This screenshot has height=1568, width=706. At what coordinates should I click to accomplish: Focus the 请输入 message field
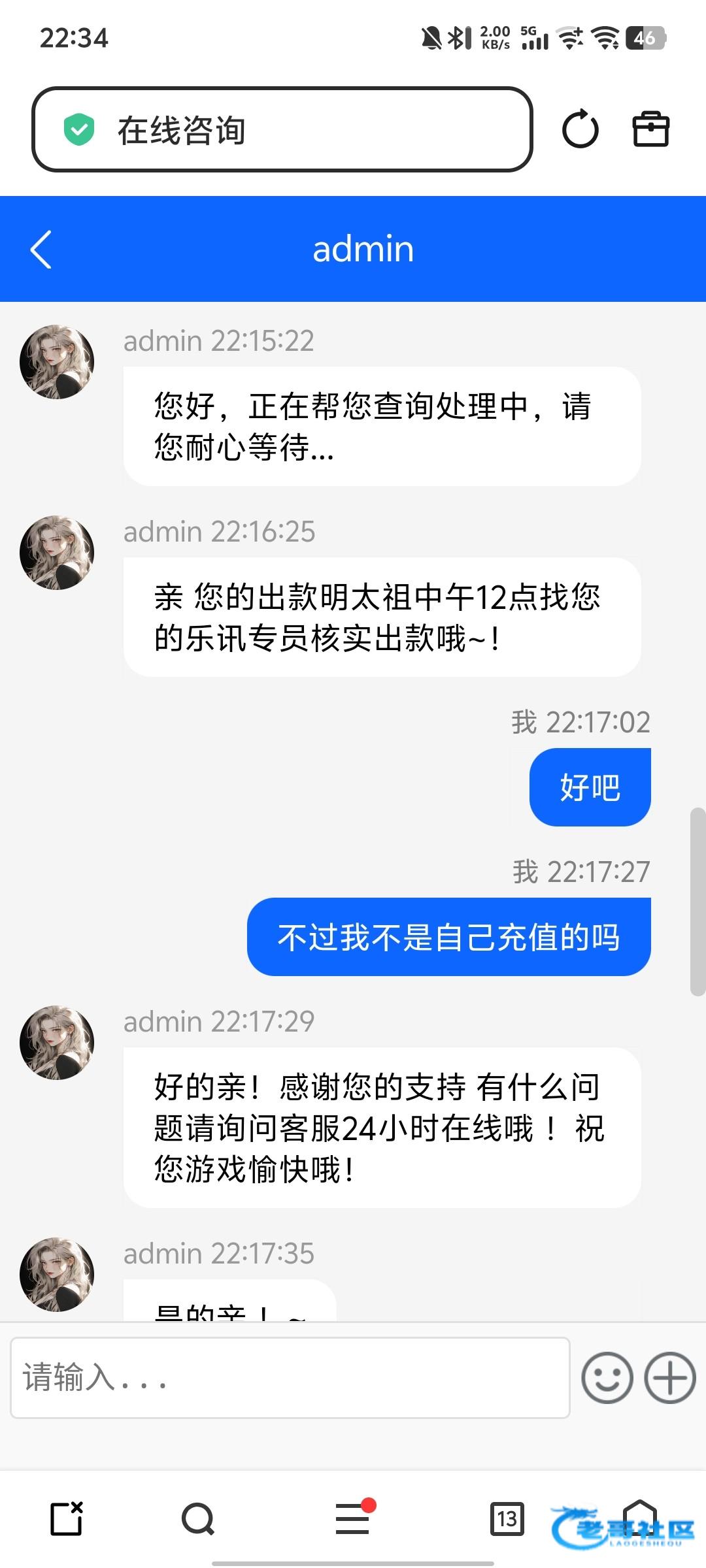[290, 1377]
